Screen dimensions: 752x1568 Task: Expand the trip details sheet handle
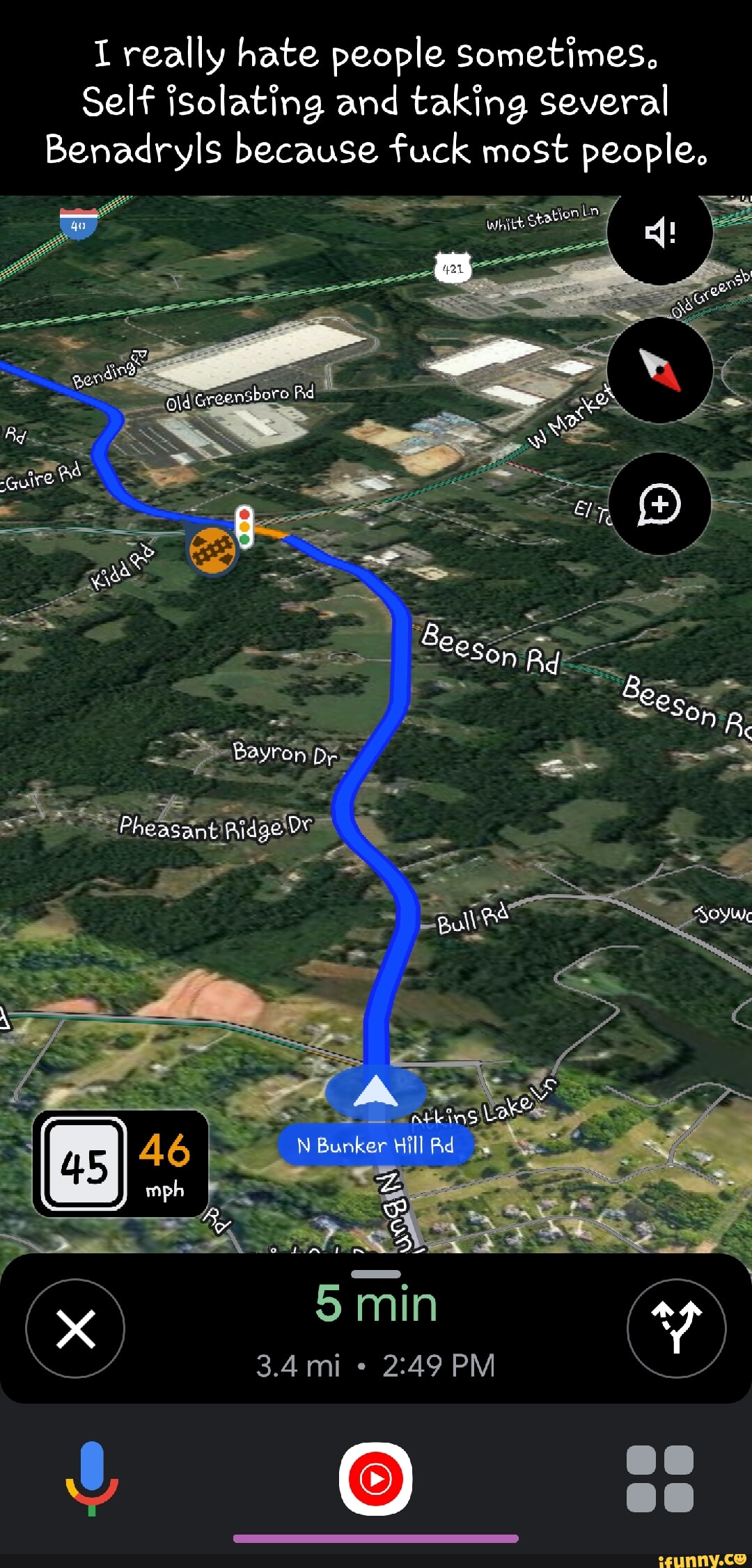[376, 1274]
